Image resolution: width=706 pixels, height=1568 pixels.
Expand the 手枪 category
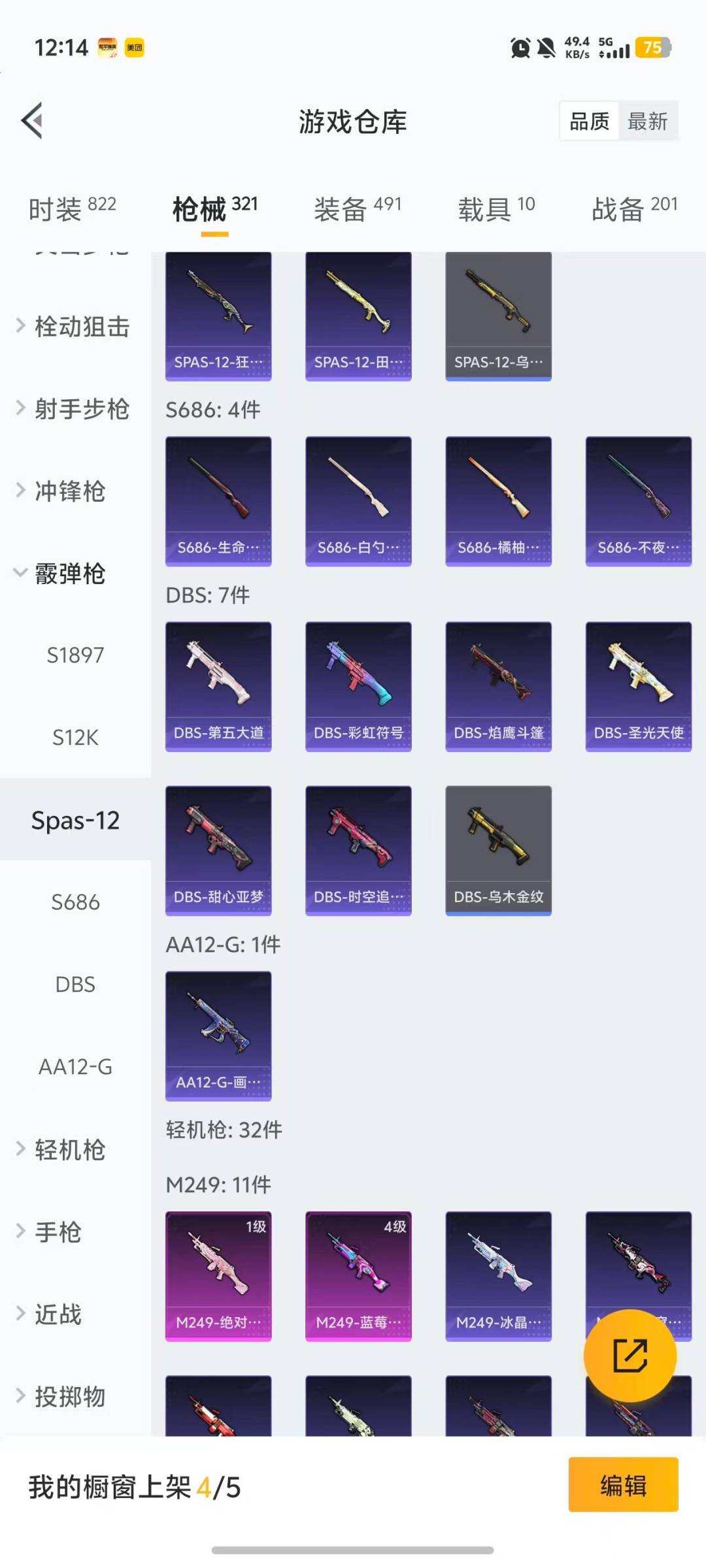click(59, 1232)
